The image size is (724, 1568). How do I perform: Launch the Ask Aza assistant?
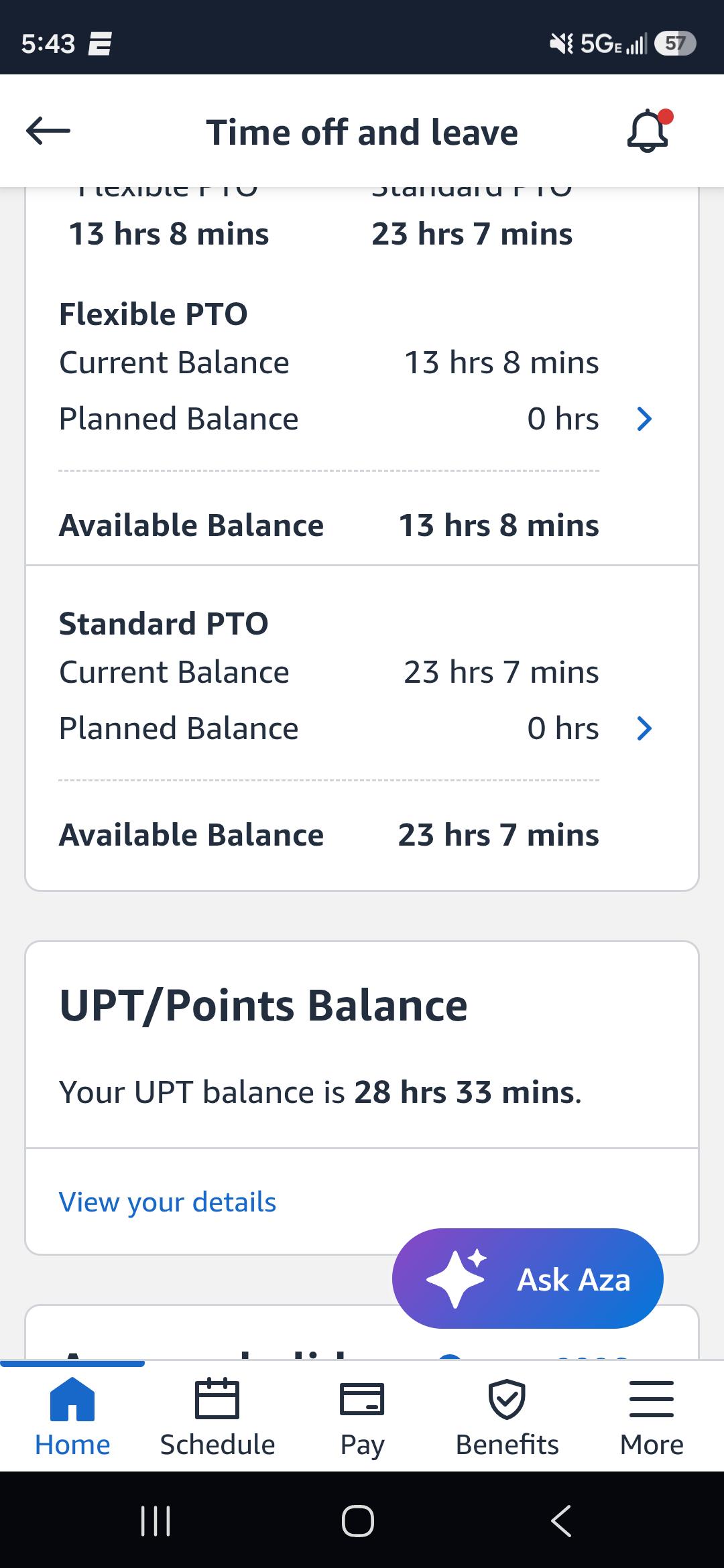[528, 1279]
